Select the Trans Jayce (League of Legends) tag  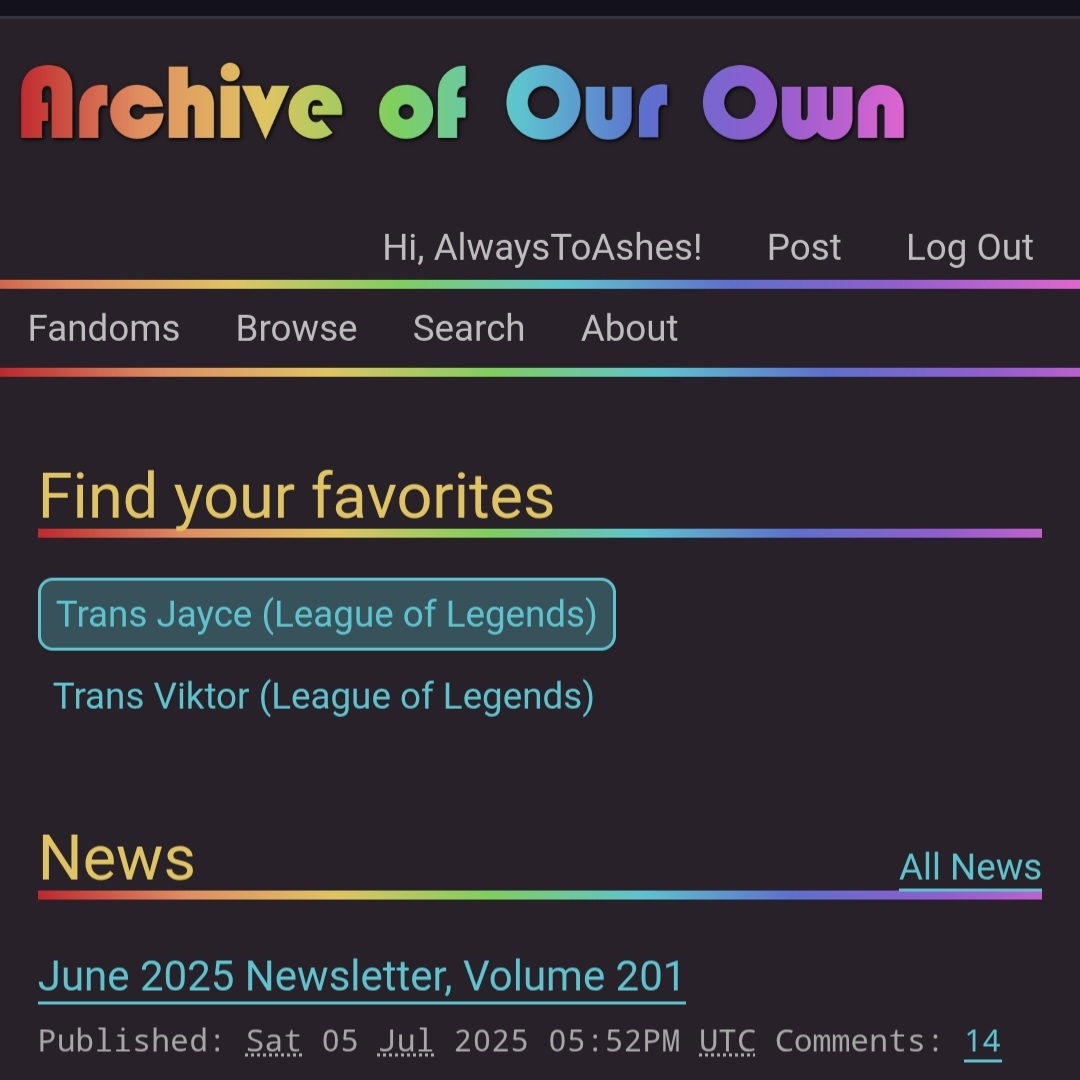point(326,614)
